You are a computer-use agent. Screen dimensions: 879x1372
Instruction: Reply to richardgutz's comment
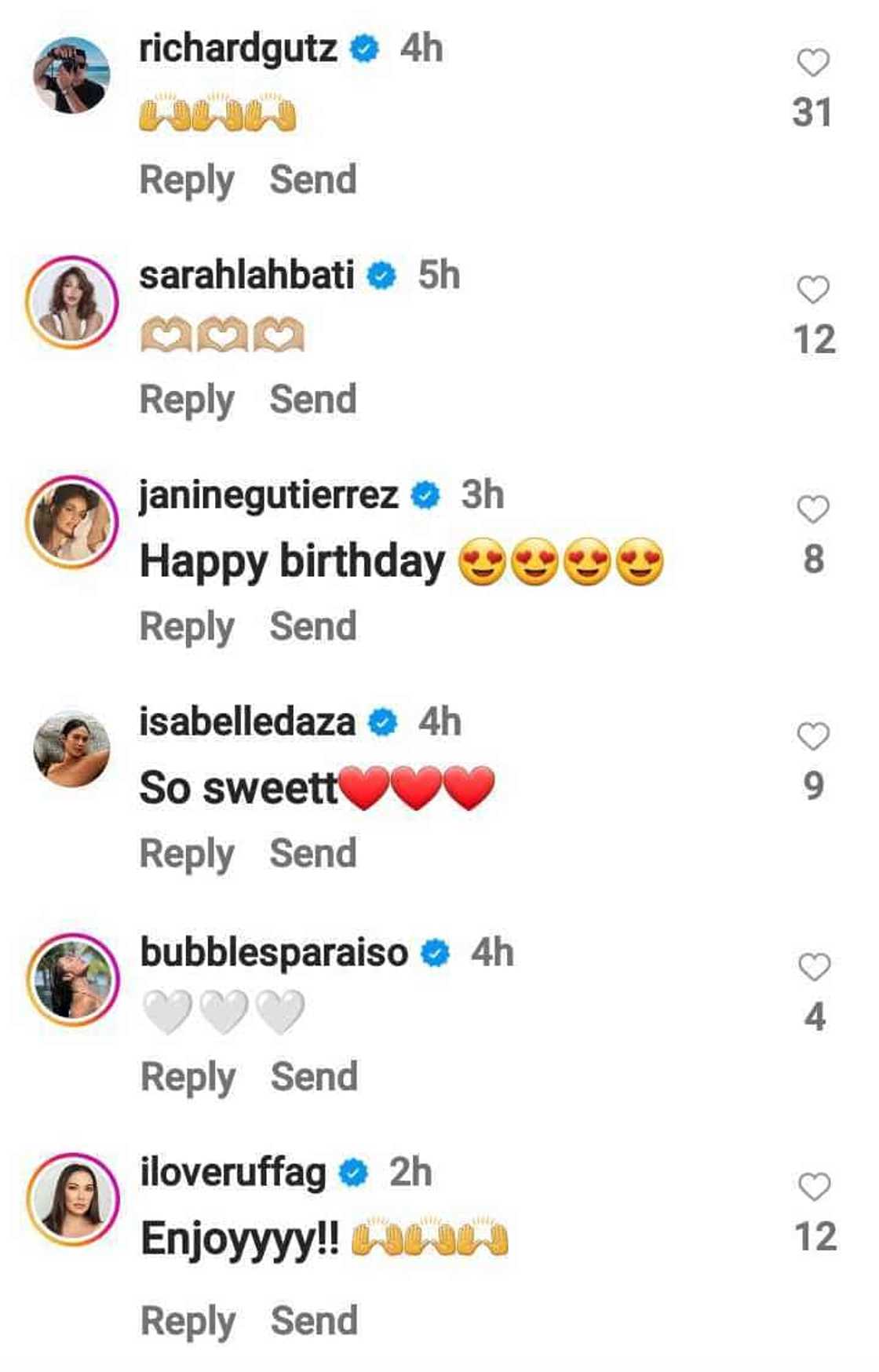pos(187,181)
